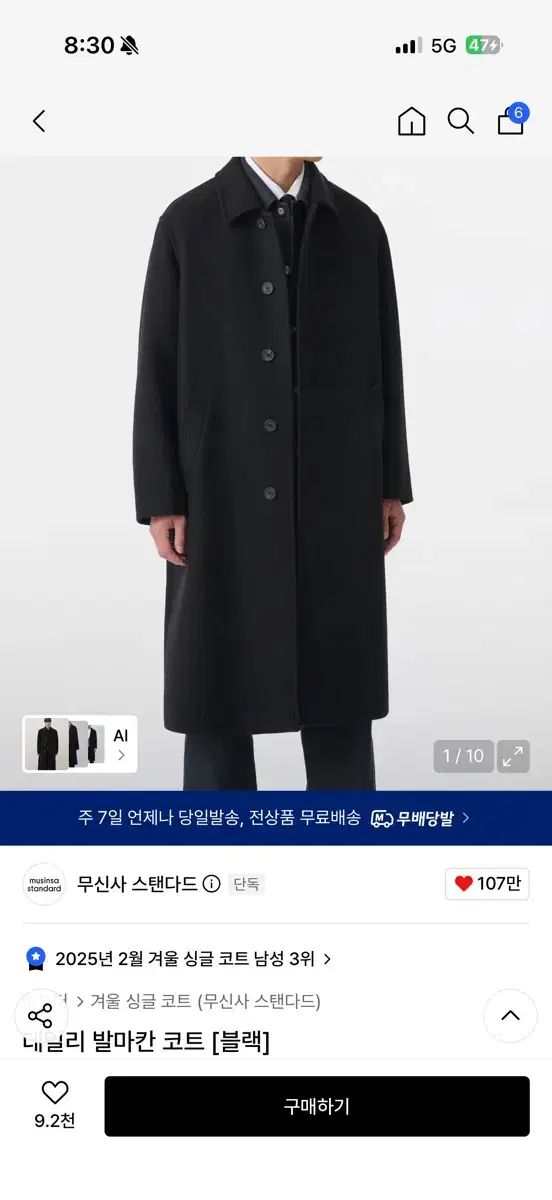Tap the 구매하기 purchase button

click(317, 1106)
